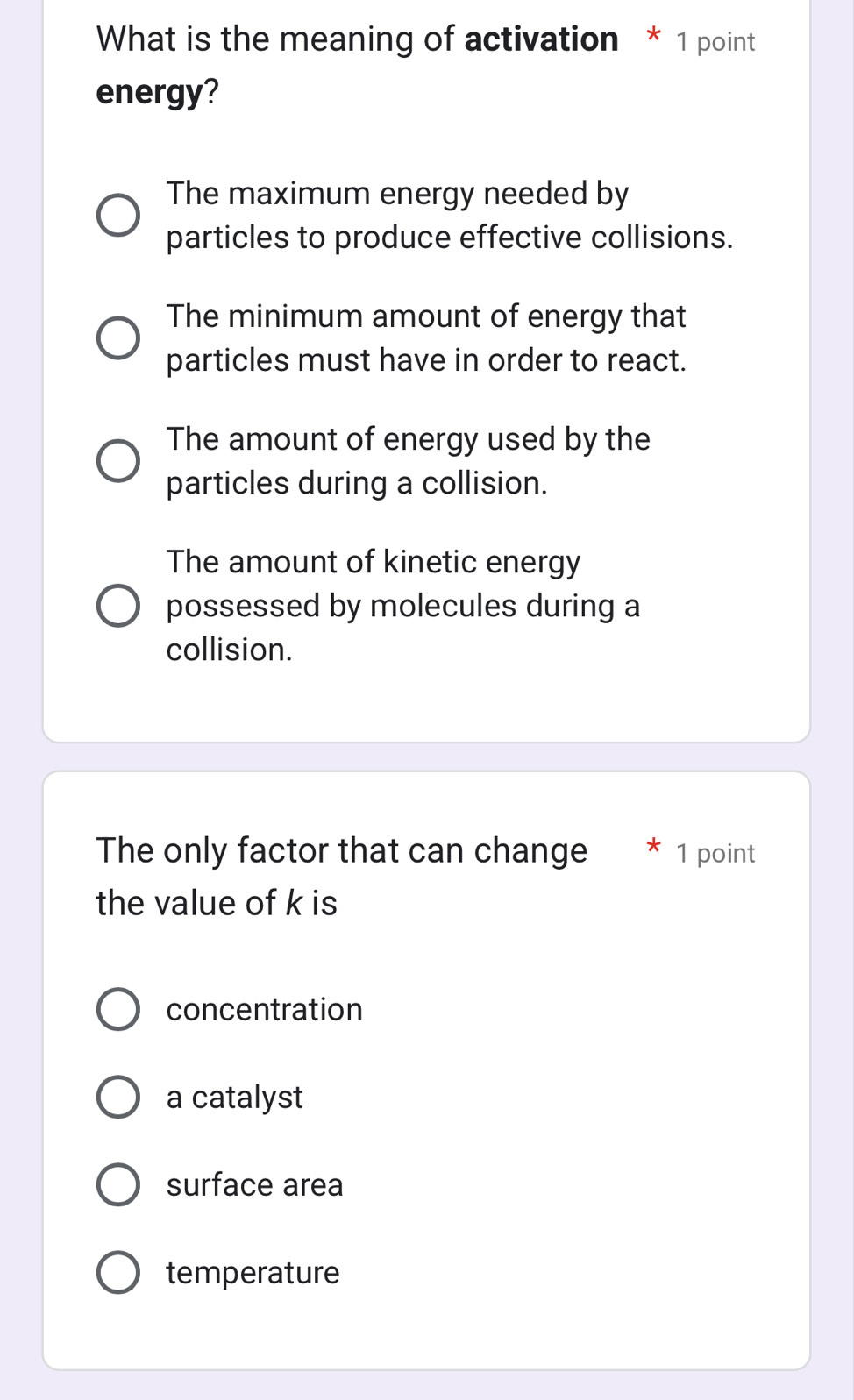Click the red asterisk on the second question
The height and width of the screenshot is (1400, 854).
[654, 848]
